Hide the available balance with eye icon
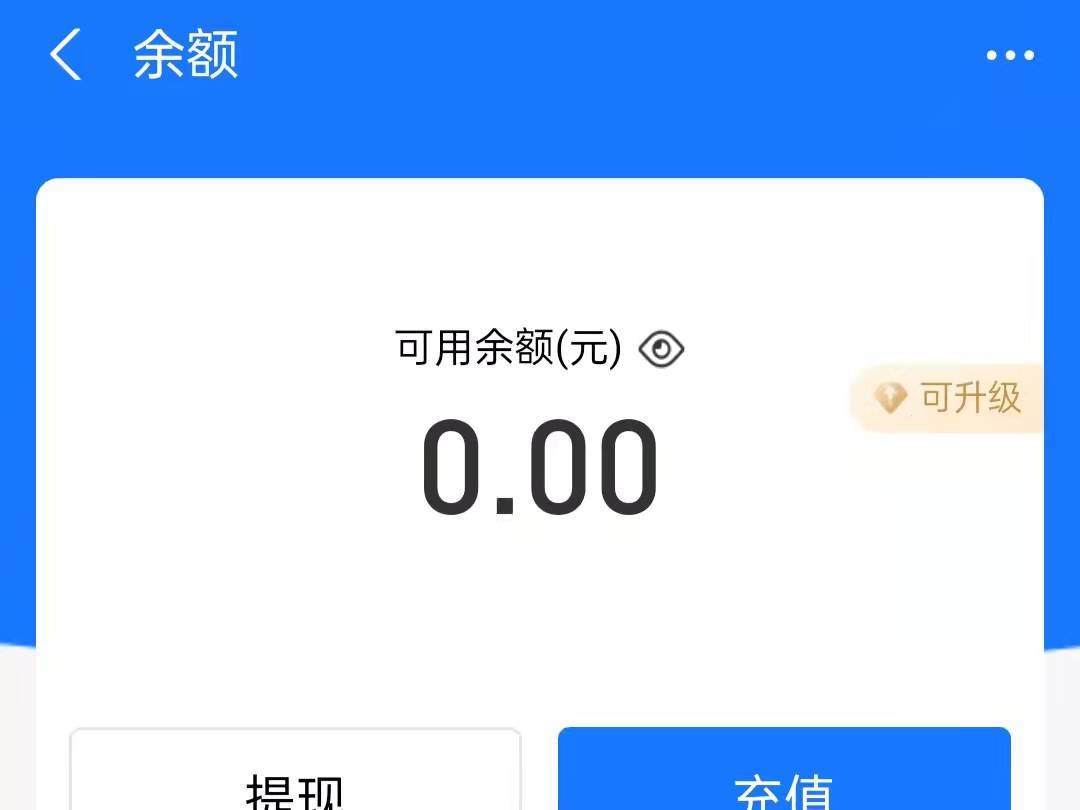Image resolution: width=1080 pixels, height=810 pixels. coord(661,349)
